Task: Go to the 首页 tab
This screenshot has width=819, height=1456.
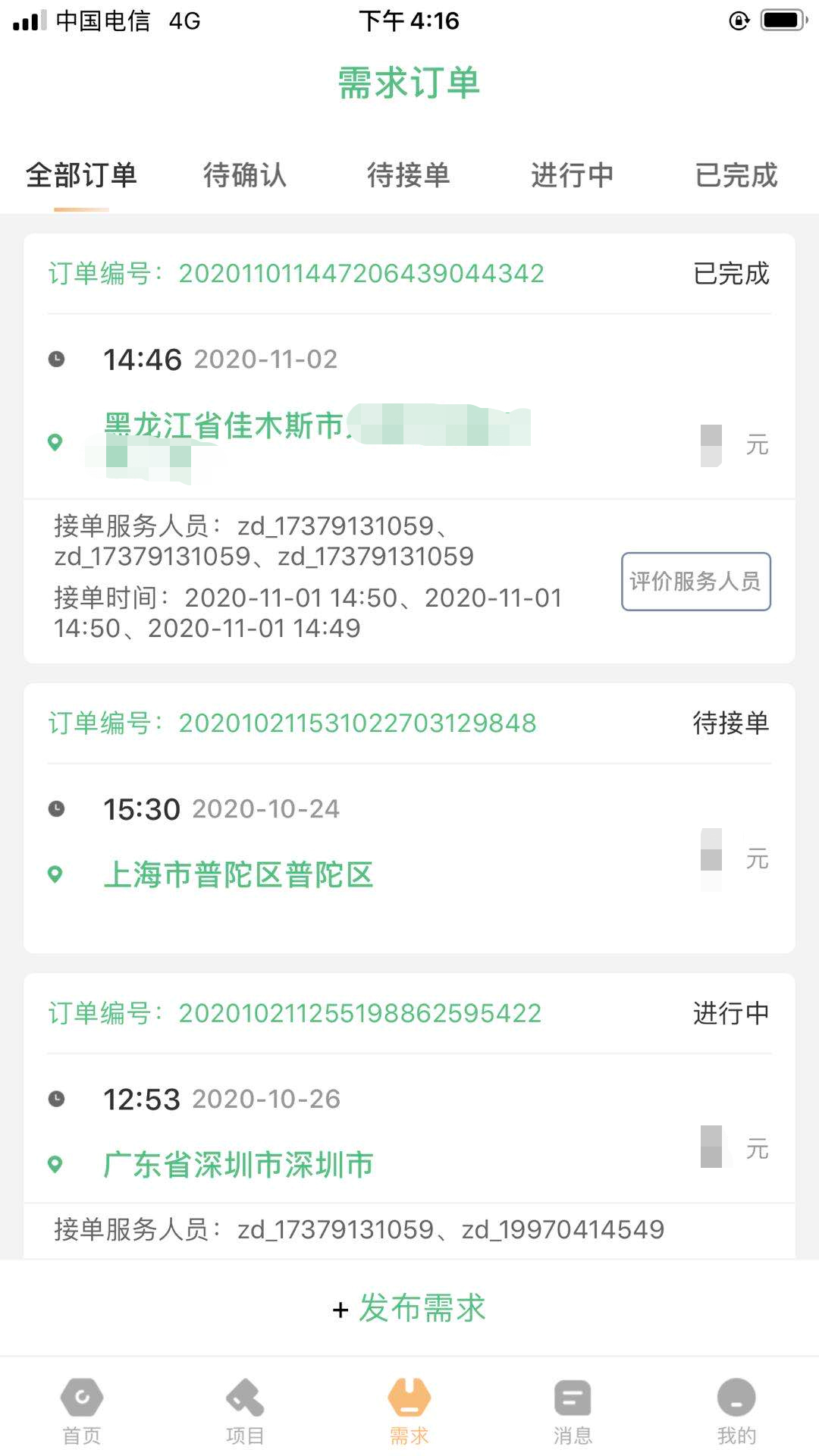Action: 82,1411
